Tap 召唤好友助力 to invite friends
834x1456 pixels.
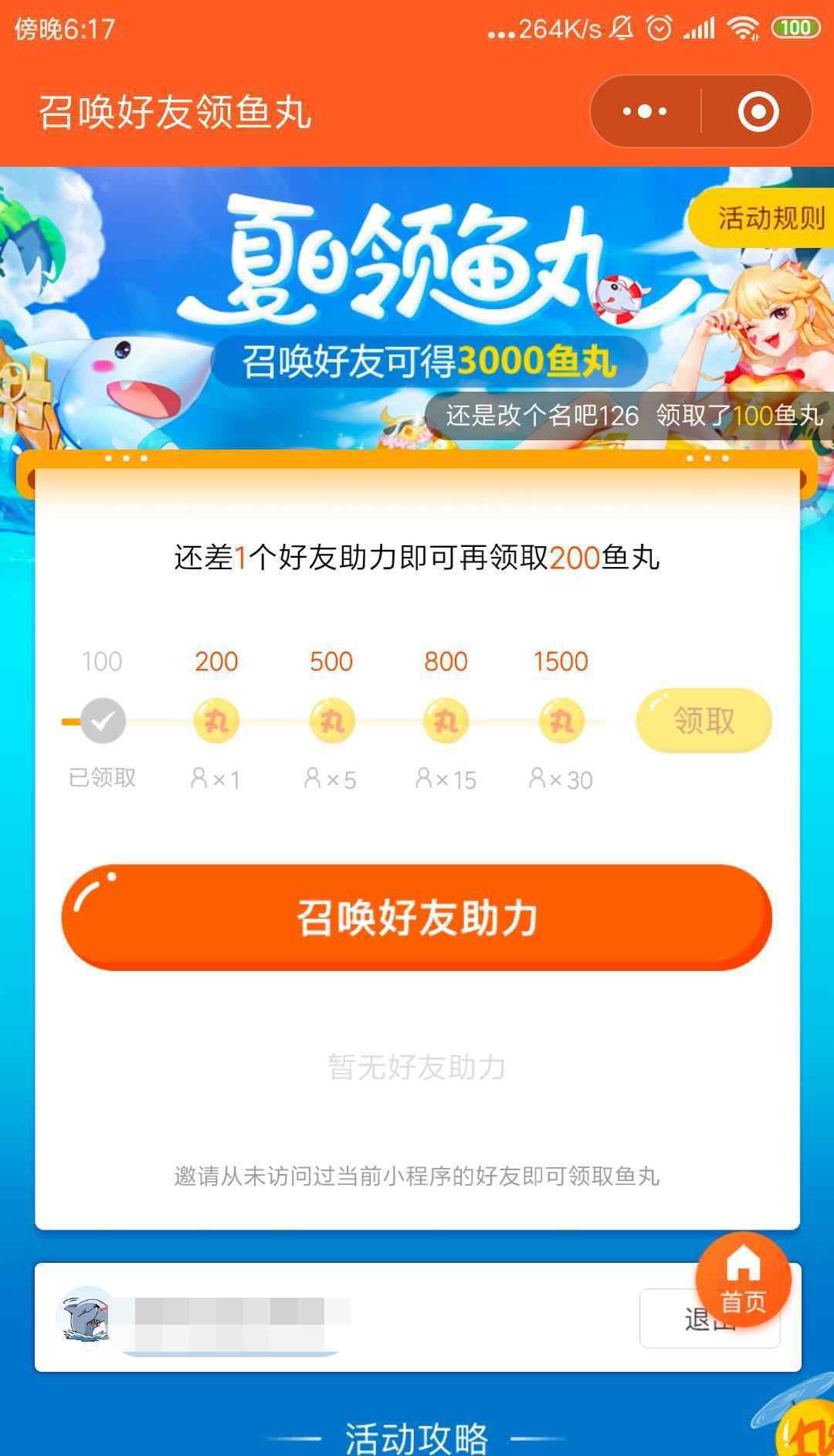[417, 918]
